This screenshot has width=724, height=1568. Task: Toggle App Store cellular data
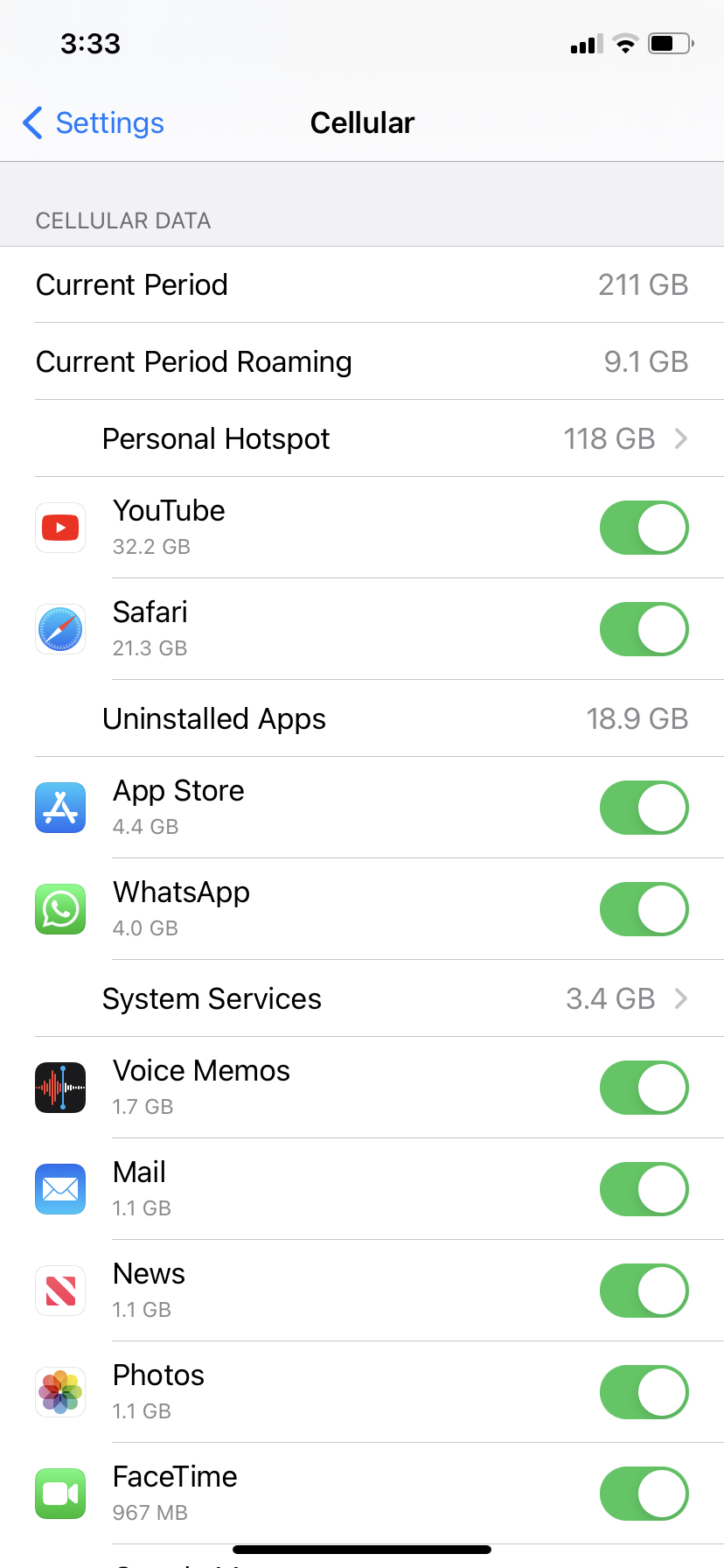tap(644, 808)
